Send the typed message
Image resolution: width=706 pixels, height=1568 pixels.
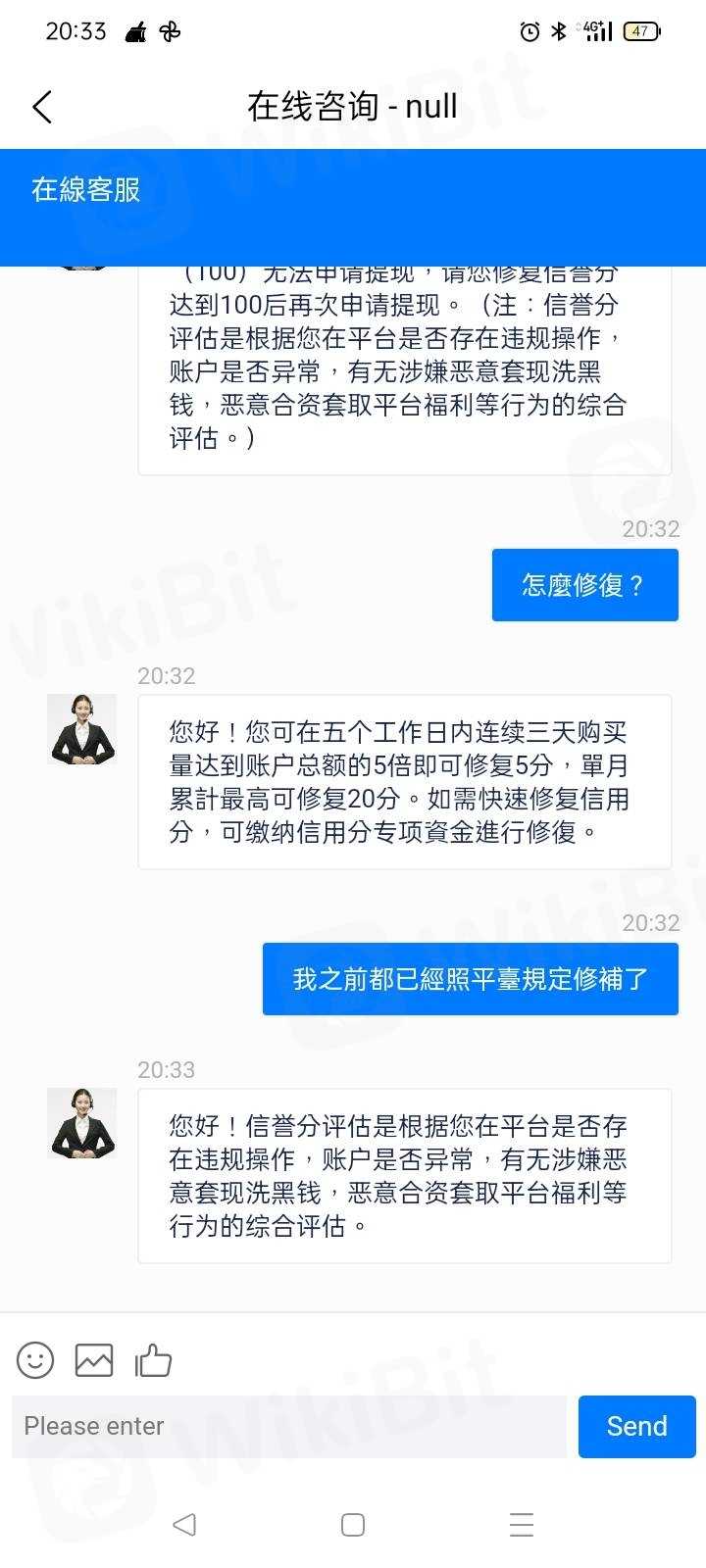(x=636, y=1426)
